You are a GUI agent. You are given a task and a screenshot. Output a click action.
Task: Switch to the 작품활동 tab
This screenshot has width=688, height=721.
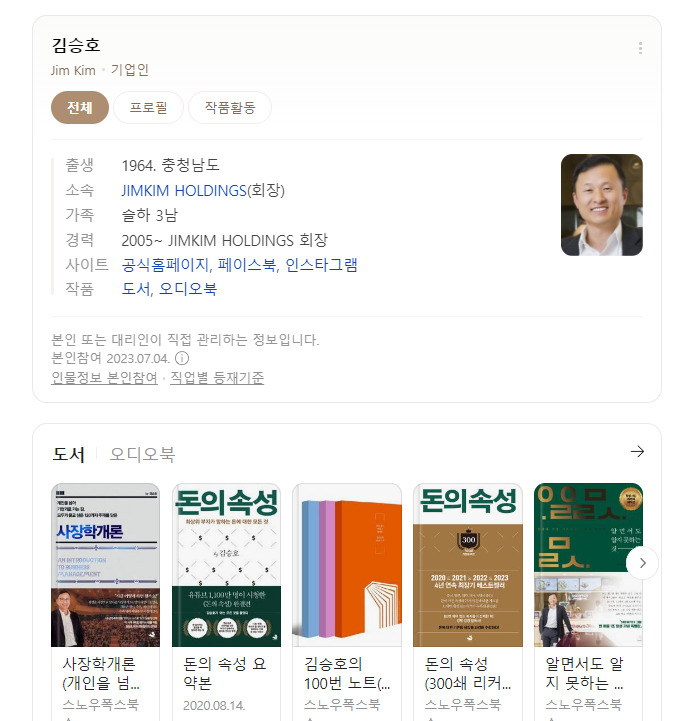click(230, 107)
